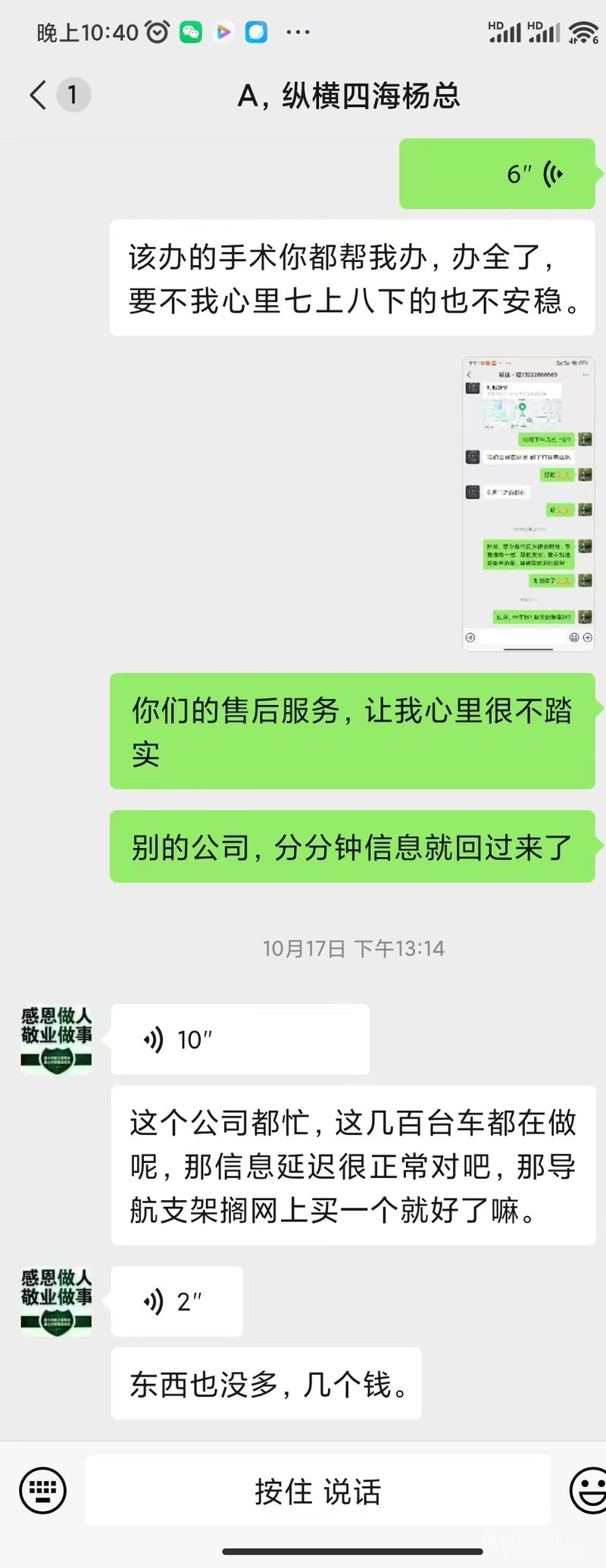Open the emoji picker
This screenshot has height=1568, width=606.
pyautogui.click(x=589, y=1491)
